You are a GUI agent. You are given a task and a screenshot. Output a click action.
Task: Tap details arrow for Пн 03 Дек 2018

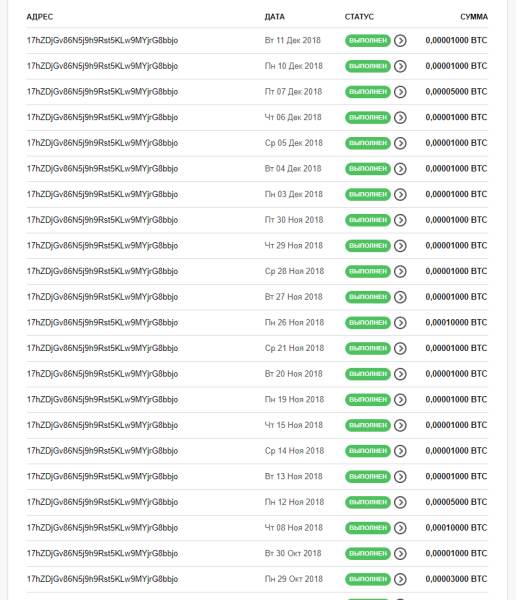[x=400, y=194]
